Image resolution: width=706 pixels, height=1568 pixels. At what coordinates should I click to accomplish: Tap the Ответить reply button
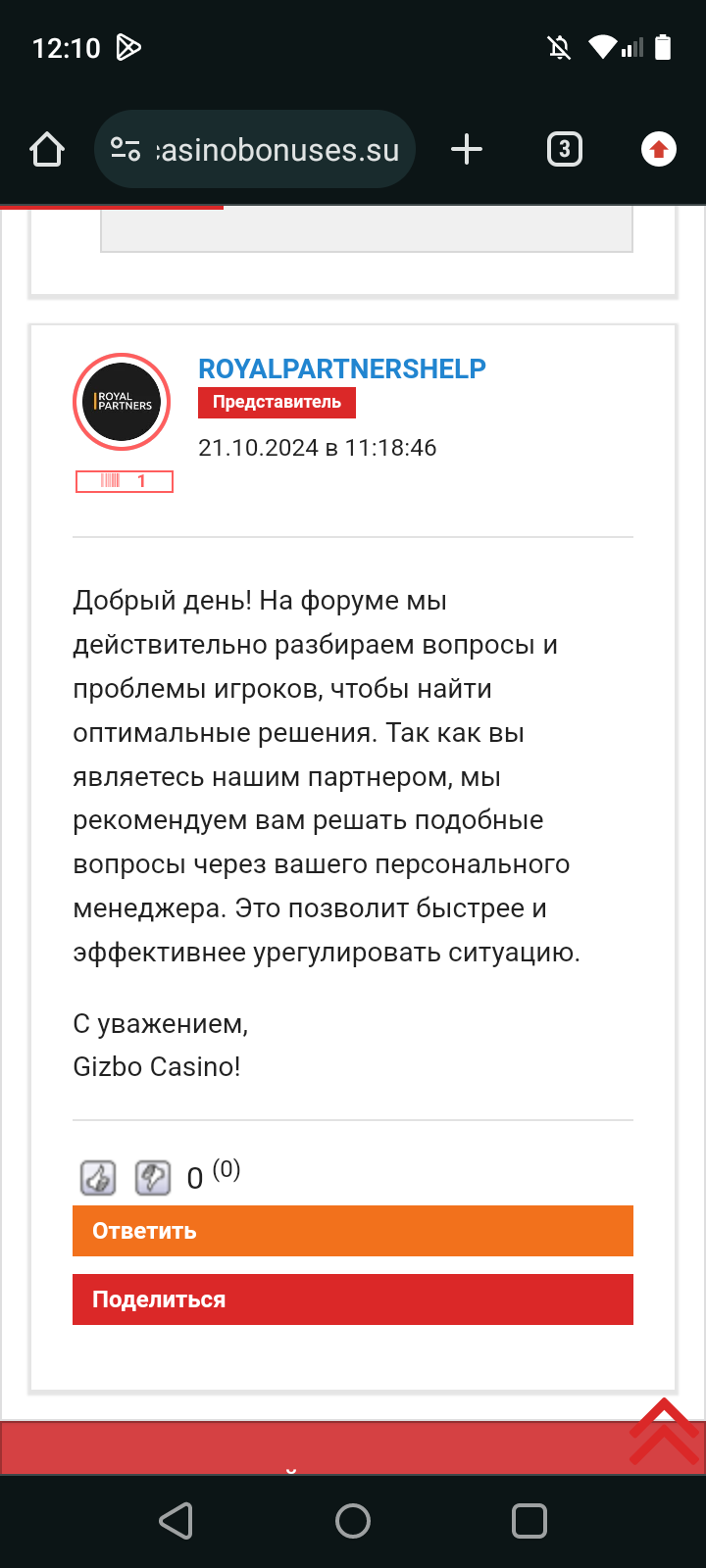[x=353, y=1231]
